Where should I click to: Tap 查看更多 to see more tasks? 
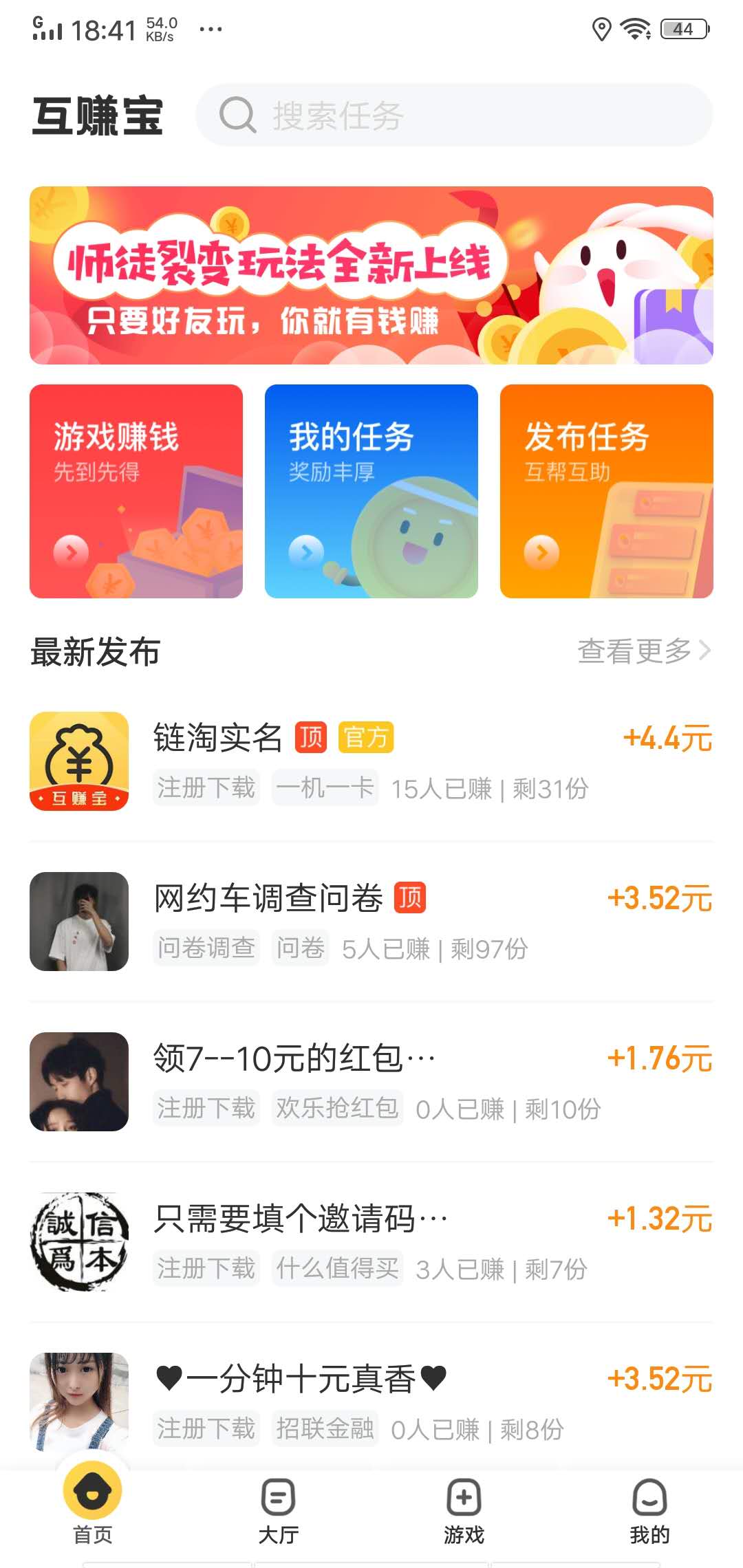click(643, 651)
